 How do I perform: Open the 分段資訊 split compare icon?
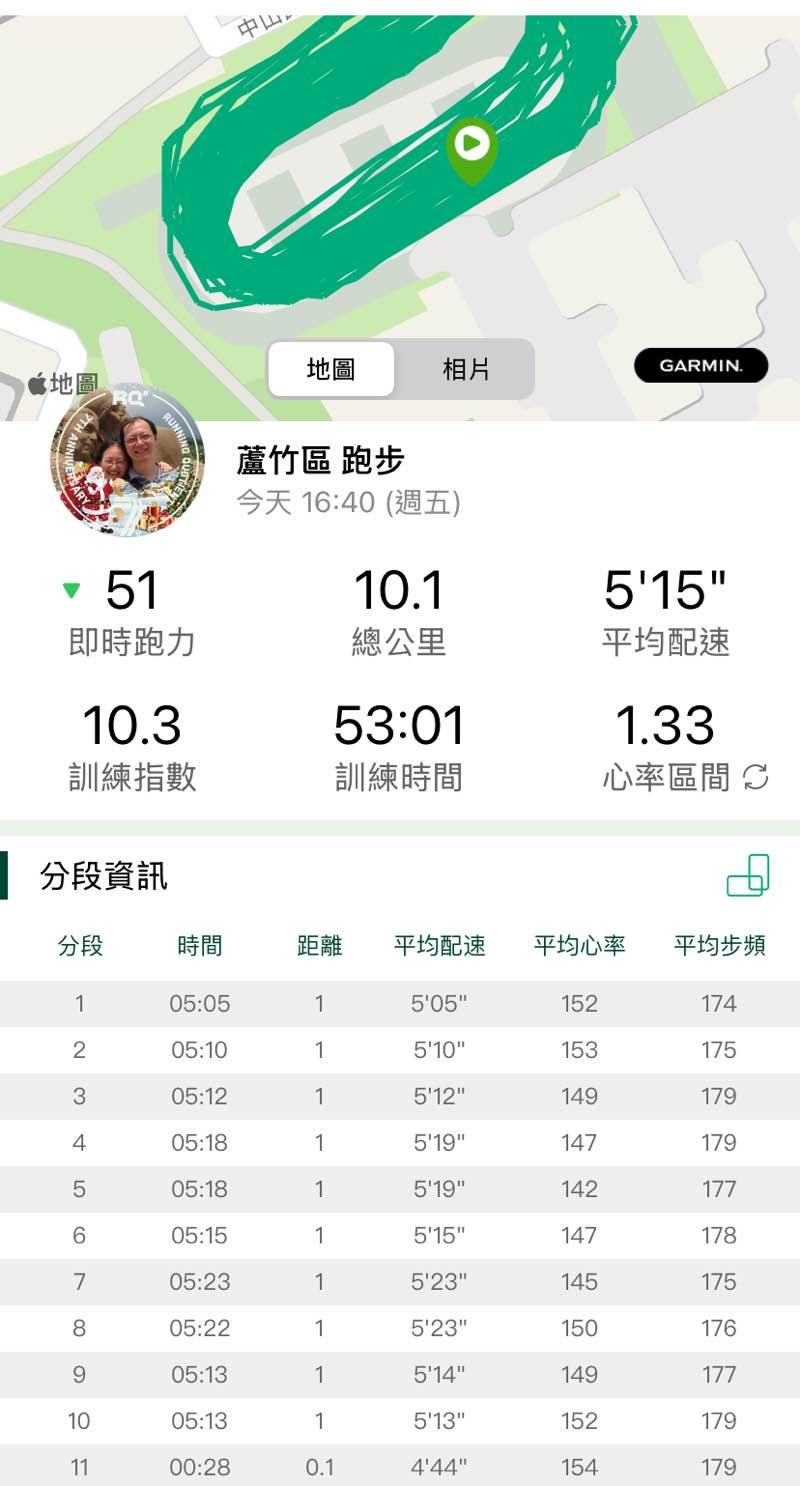pos(748,875)
